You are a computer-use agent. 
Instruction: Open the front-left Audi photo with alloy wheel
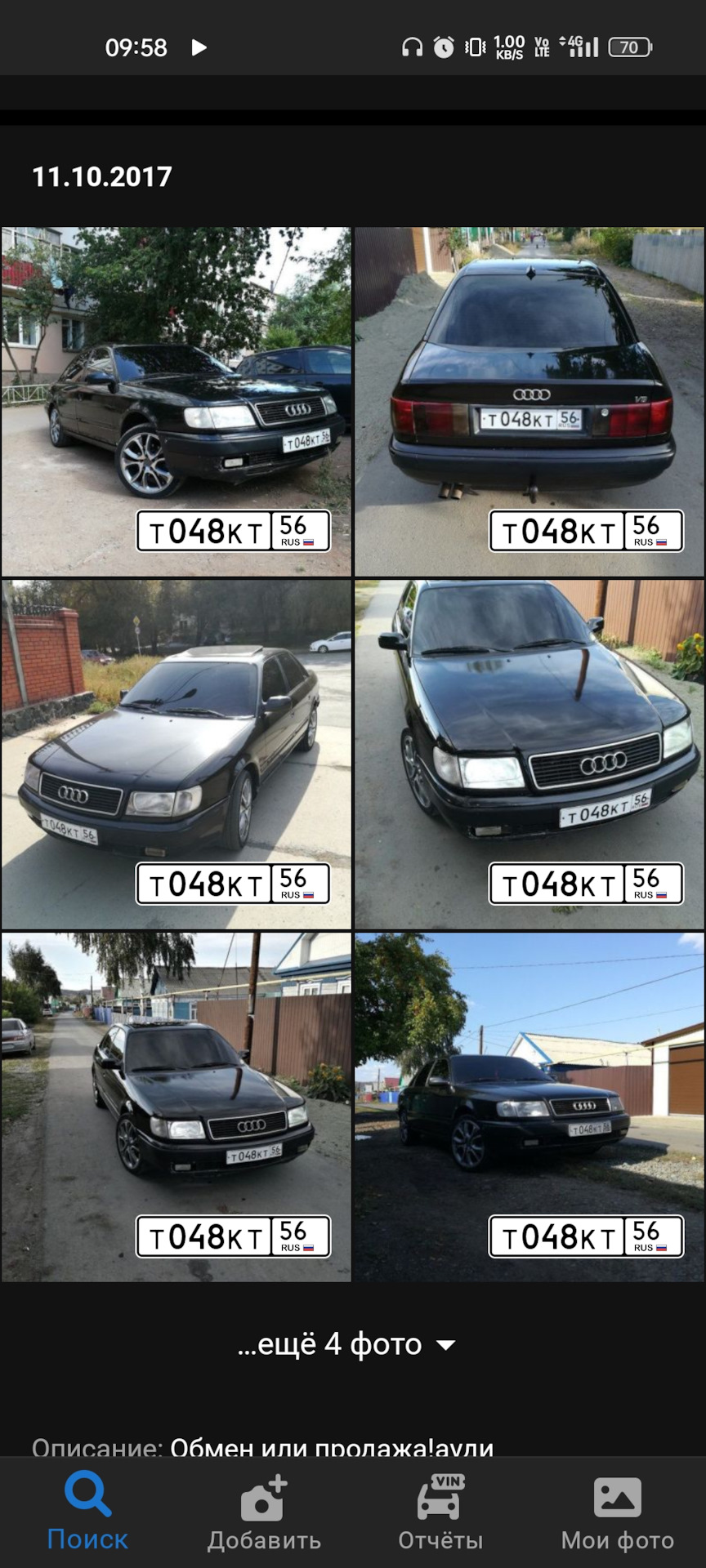click(x=176, y=401)
